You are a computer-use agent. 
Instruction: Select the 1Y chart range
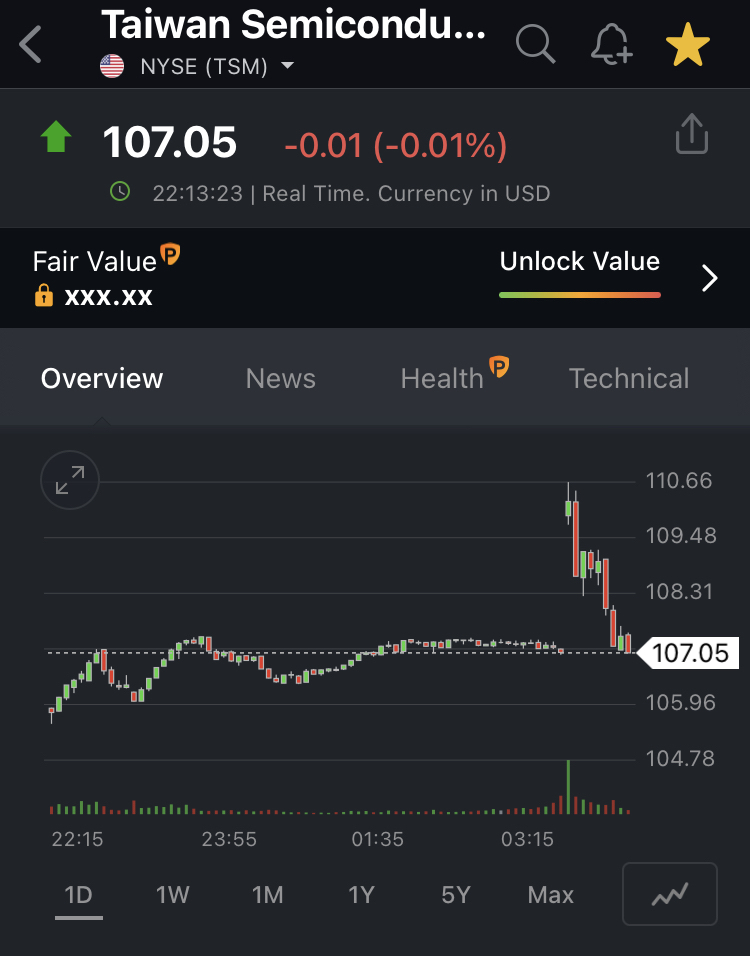[x=361, y=894]
